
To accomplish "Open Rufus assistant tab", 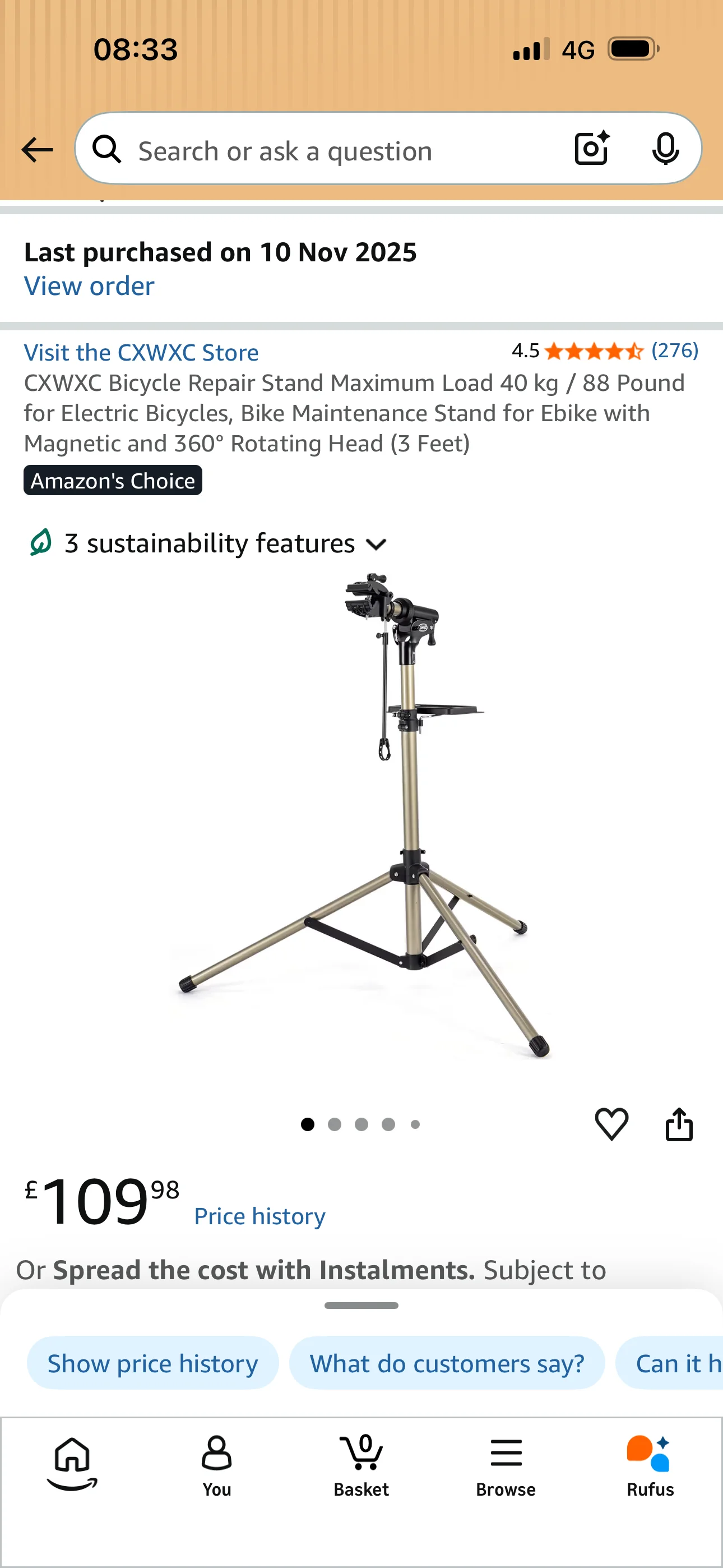I will point(650,1466).
